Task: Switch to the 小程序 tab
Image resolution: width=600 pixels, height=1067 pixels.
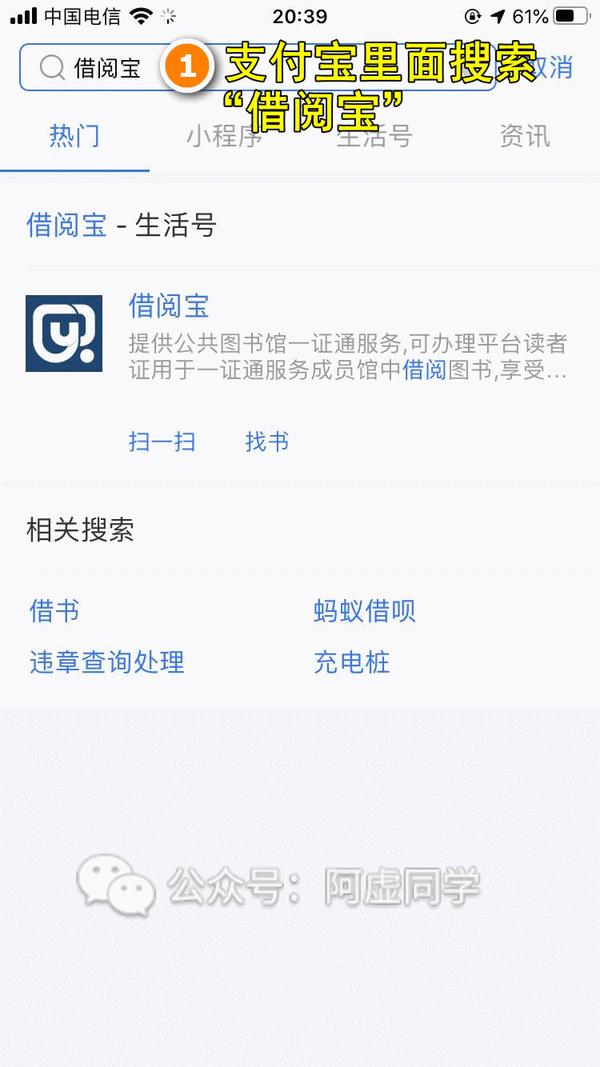Action: point(224,137)
